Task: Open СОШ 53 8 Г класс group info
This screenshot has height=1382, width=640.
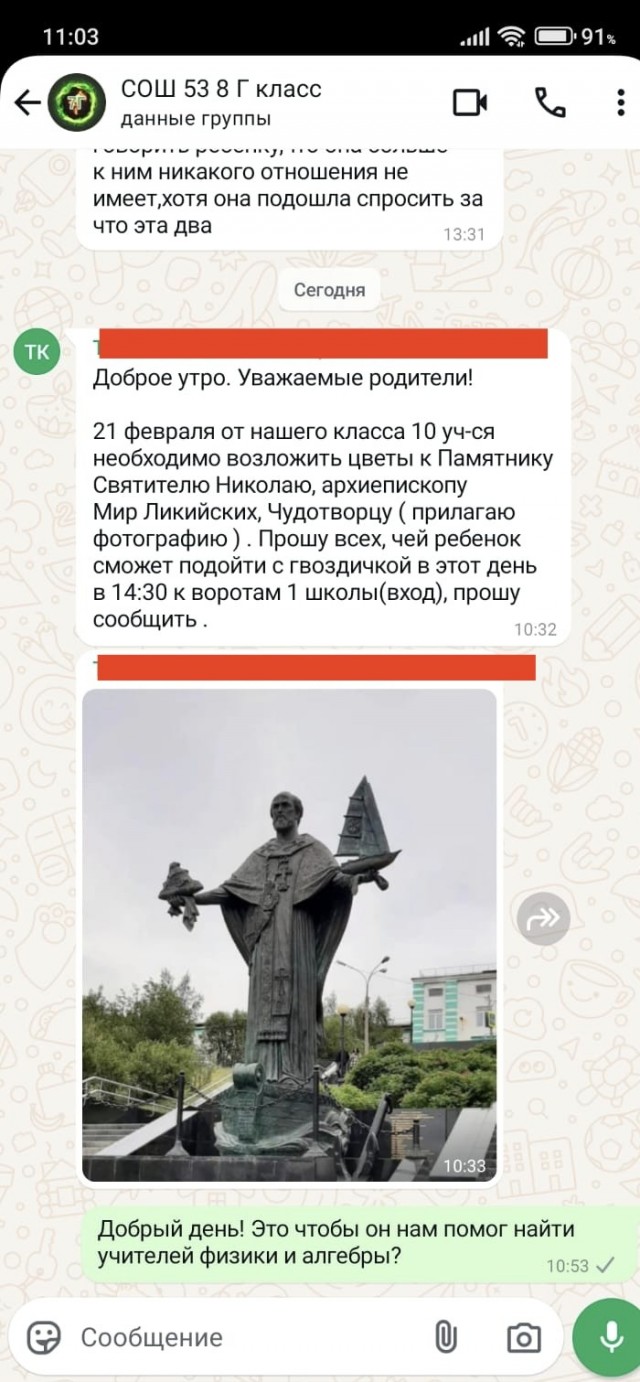Action: pyautogui.click(x=221, y=102)
